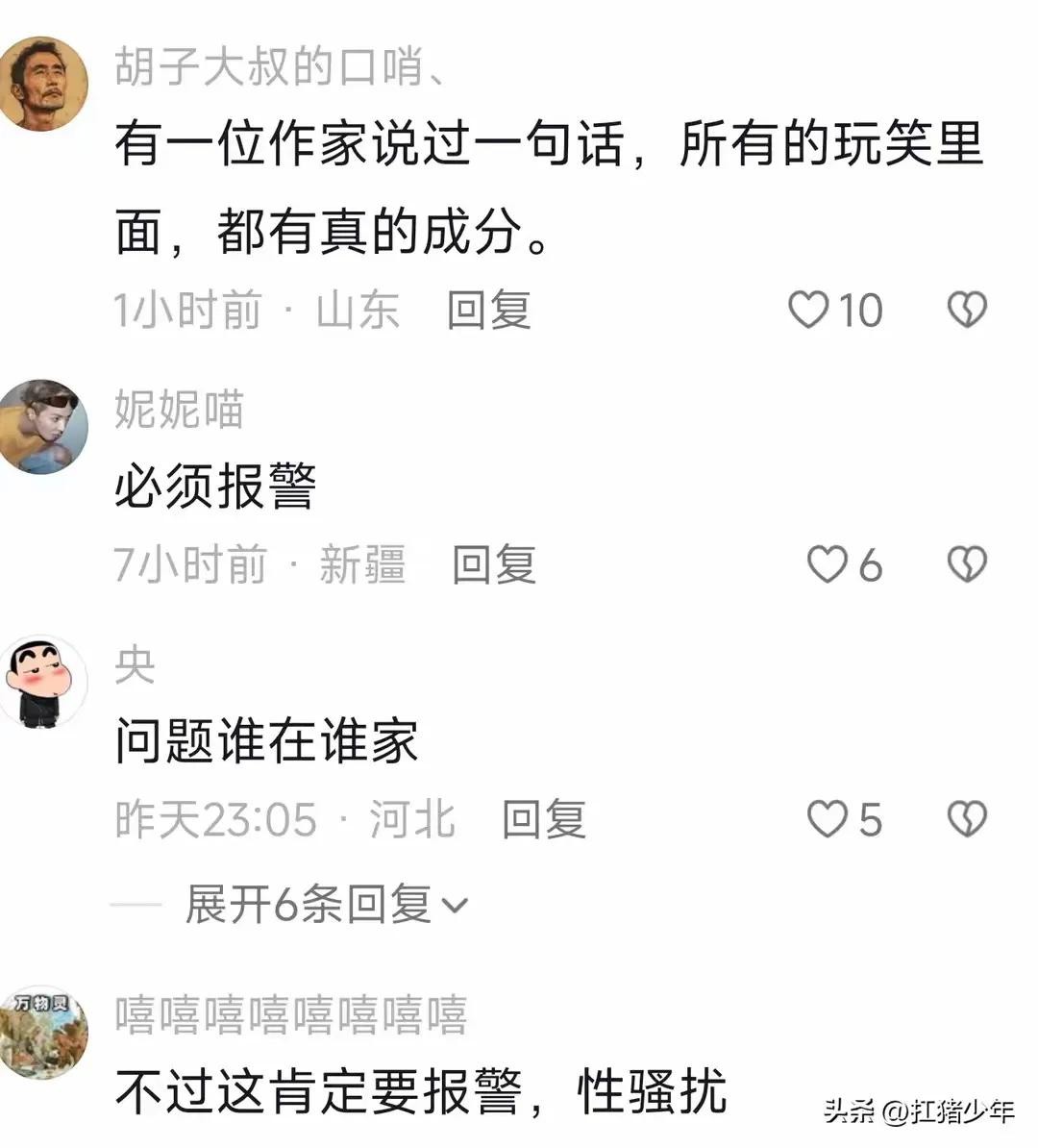Open 央's profile avatar
The width and height of the screenshot is (1038, 1148).
[x=43, y=682]
